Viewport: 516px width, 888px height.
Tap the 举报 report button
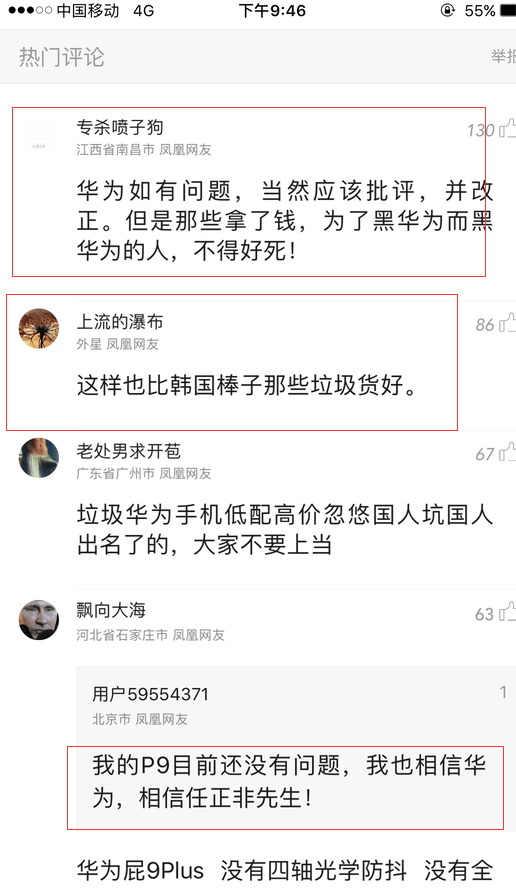tap(504, 56)
